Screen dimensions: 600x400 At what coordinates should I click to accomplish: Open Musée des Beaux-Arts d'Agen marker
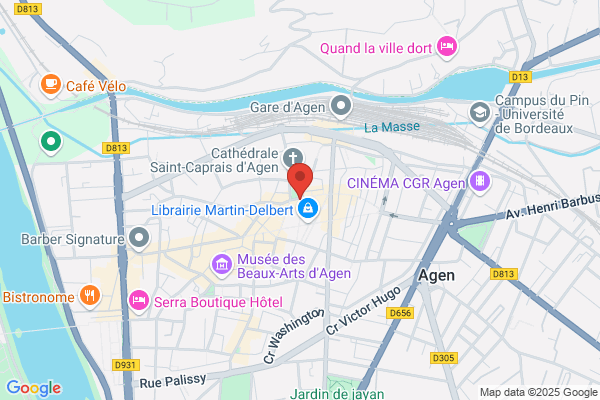tap(222, 265)
